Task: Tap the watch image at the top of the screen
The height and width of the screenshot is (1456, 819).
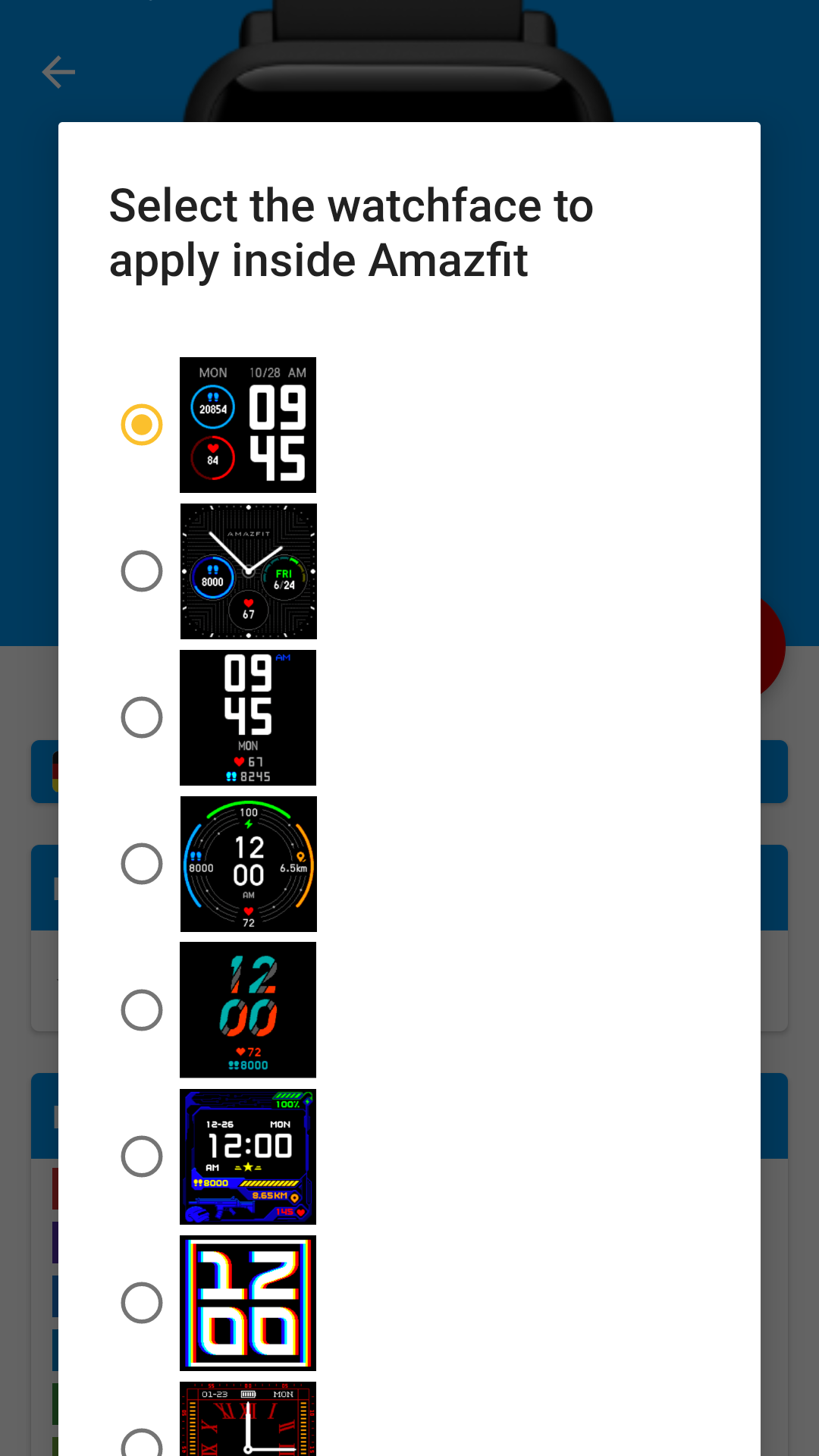Action: (409, 61)
